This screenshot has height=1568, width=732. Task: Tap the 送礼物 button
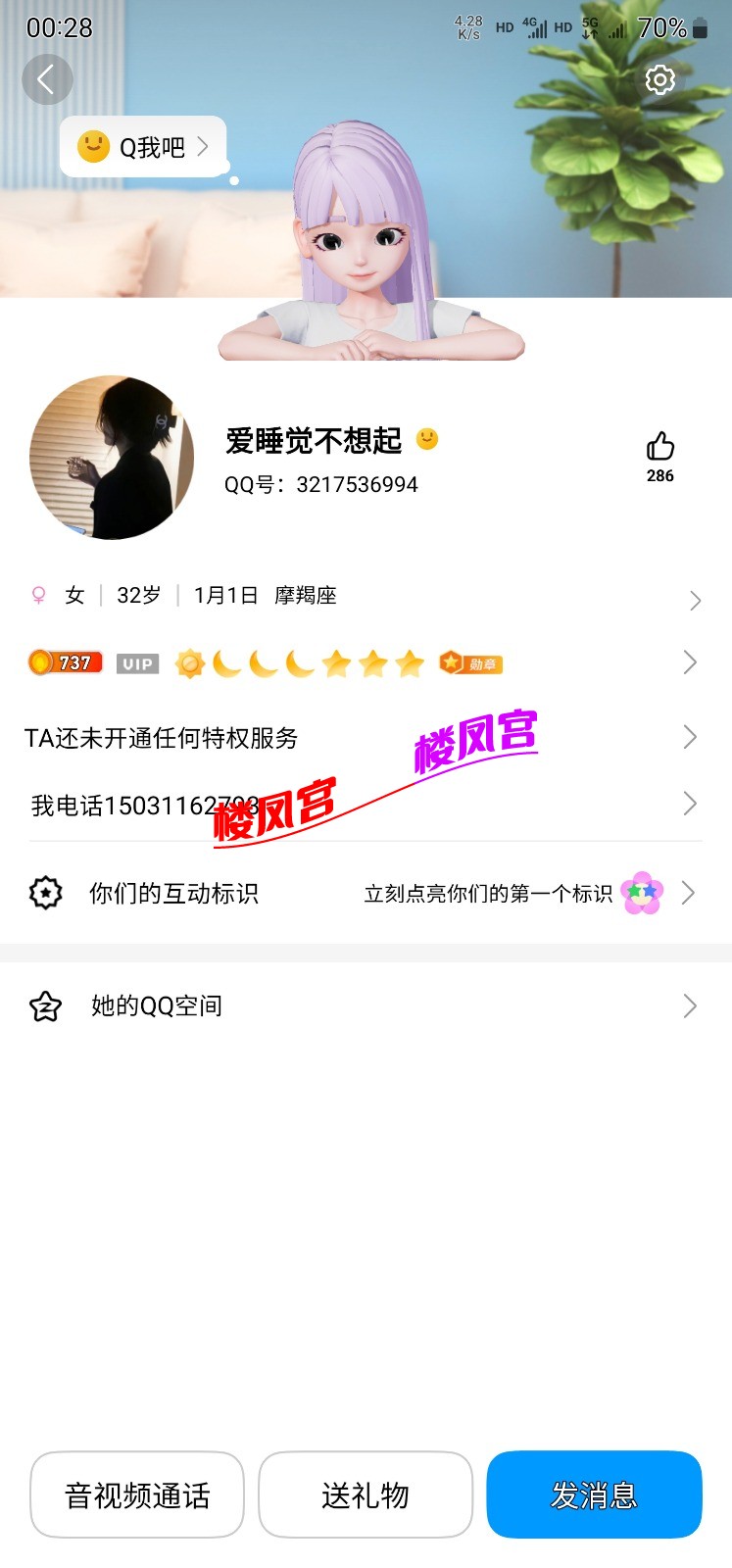(365, 1495)
